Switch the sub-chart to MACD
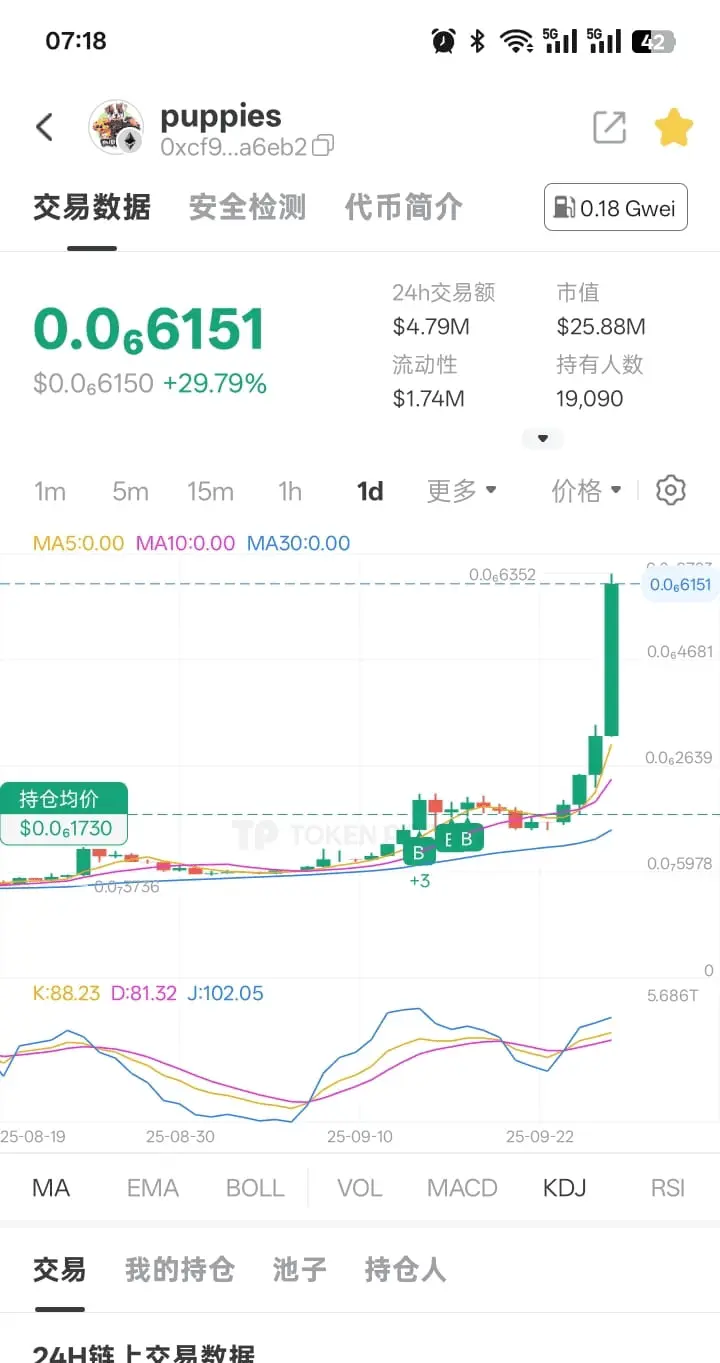Screen dimensions: 720x1363 point(462,1188)
